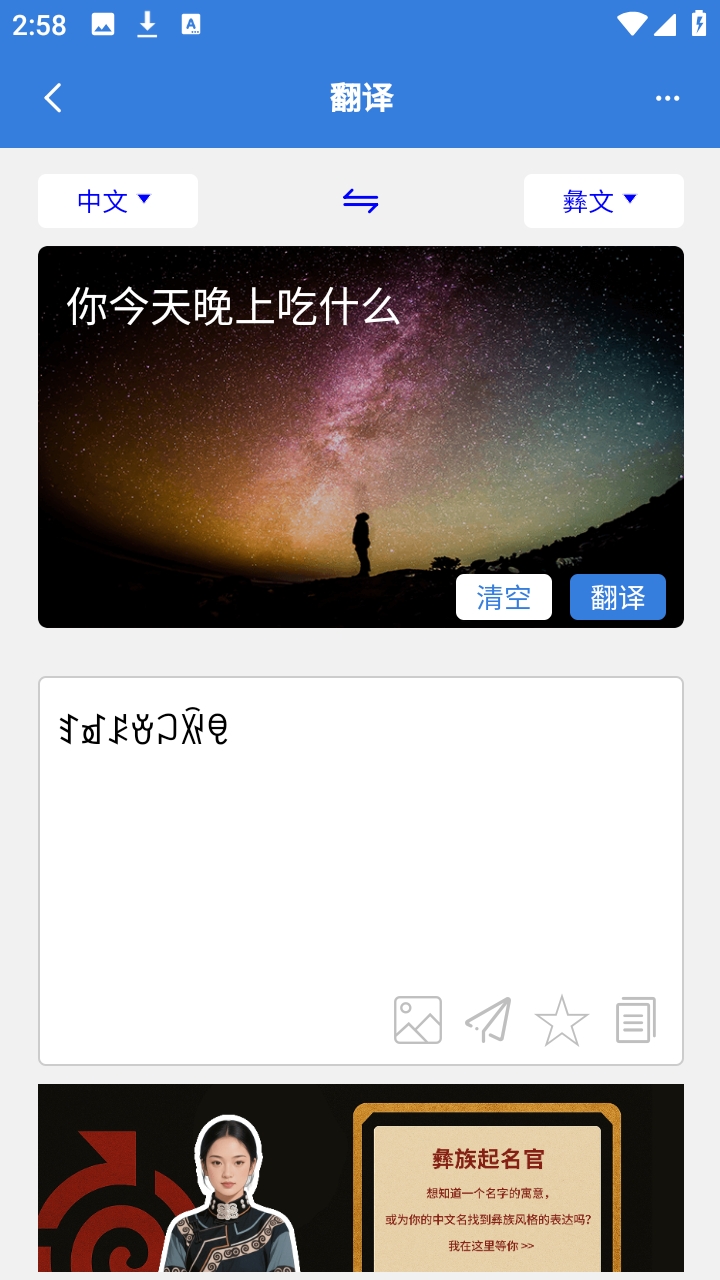Screen dimensions: 720x1280
Task: Favorite this translation with the star
Action: pos(561,1020)
